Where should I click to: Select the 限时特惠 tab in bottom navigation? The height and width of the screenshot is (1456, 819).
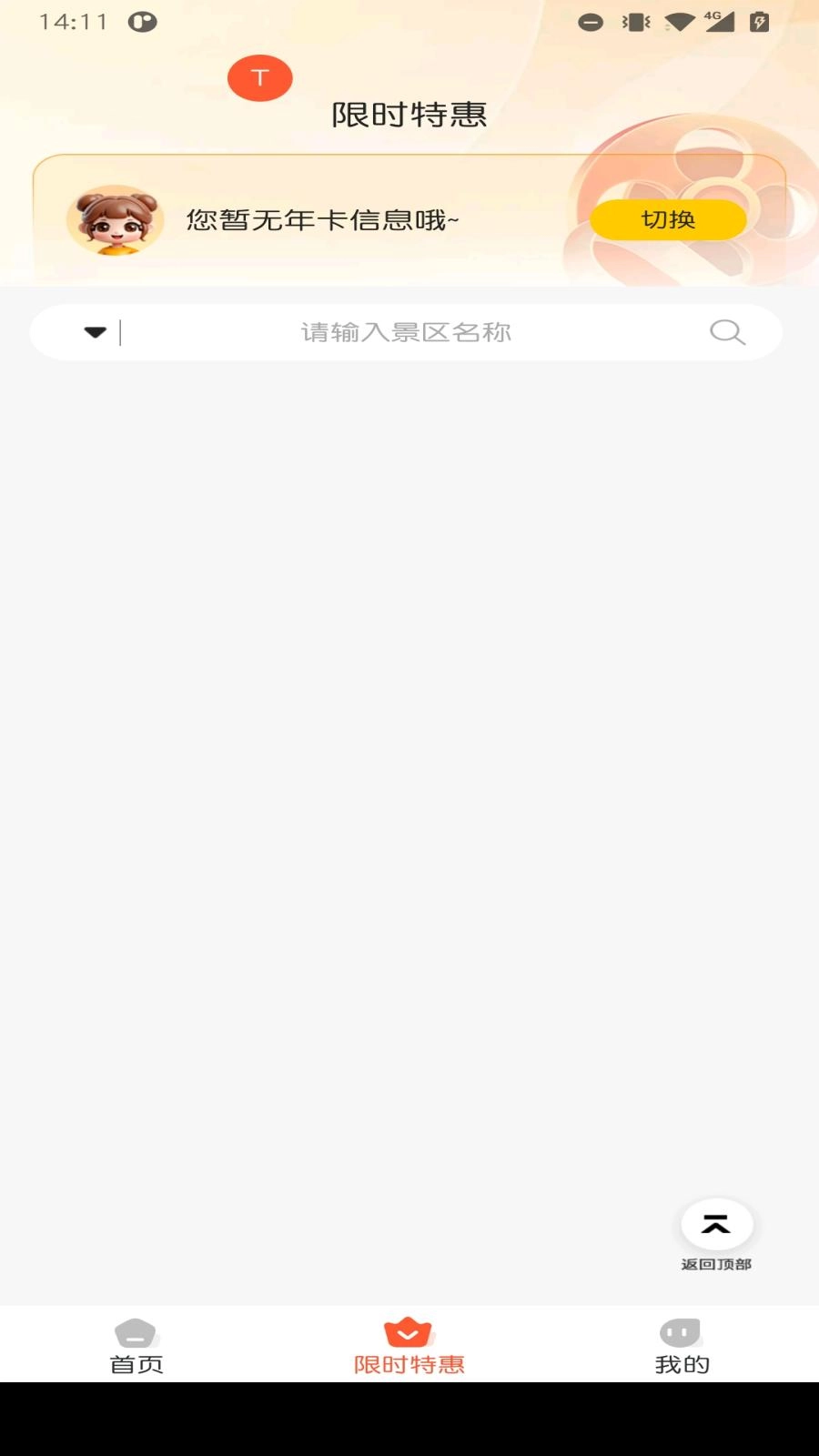[409, 1347]
